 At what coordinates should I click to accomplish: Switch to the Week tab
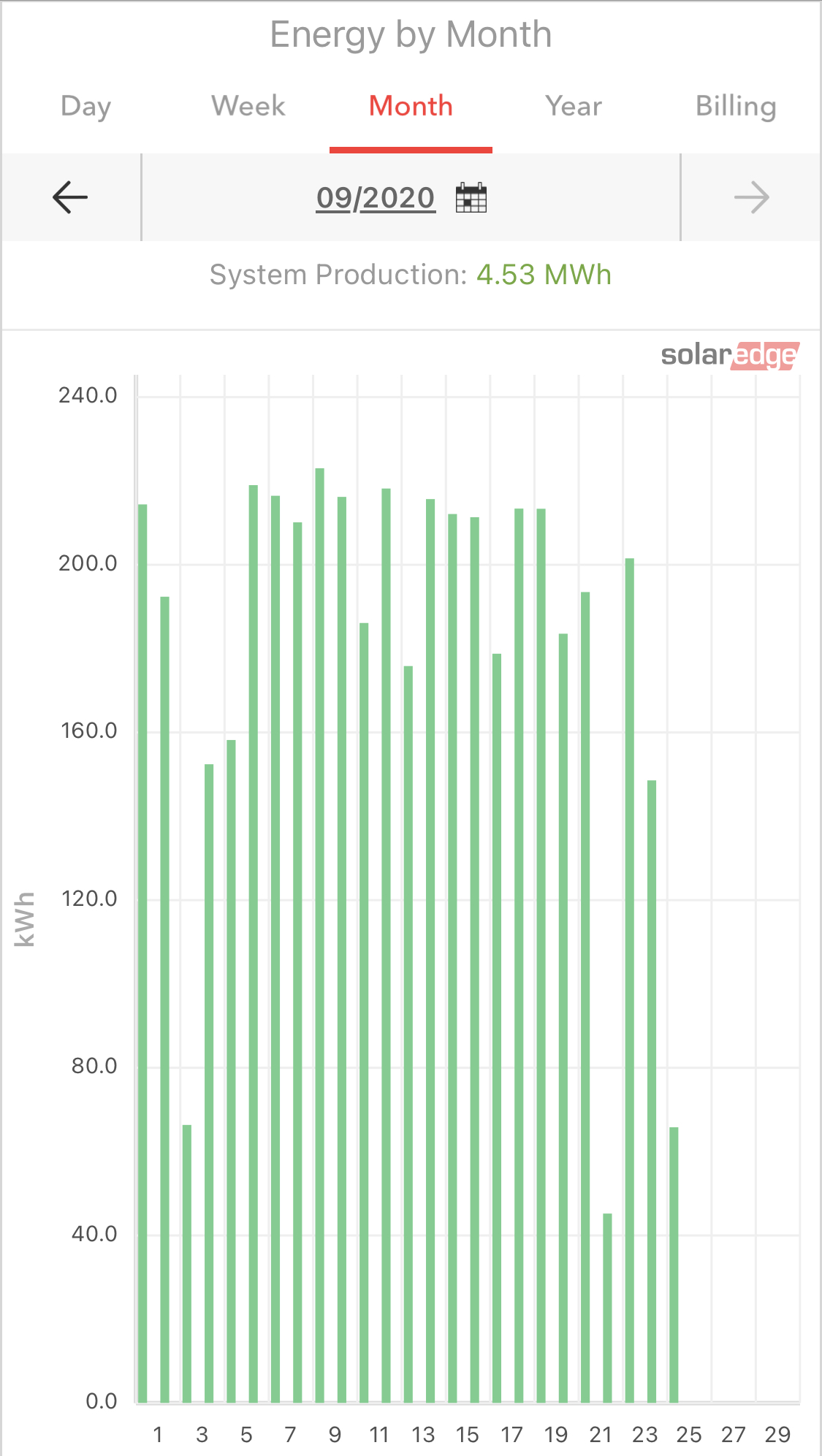point(248,107)
